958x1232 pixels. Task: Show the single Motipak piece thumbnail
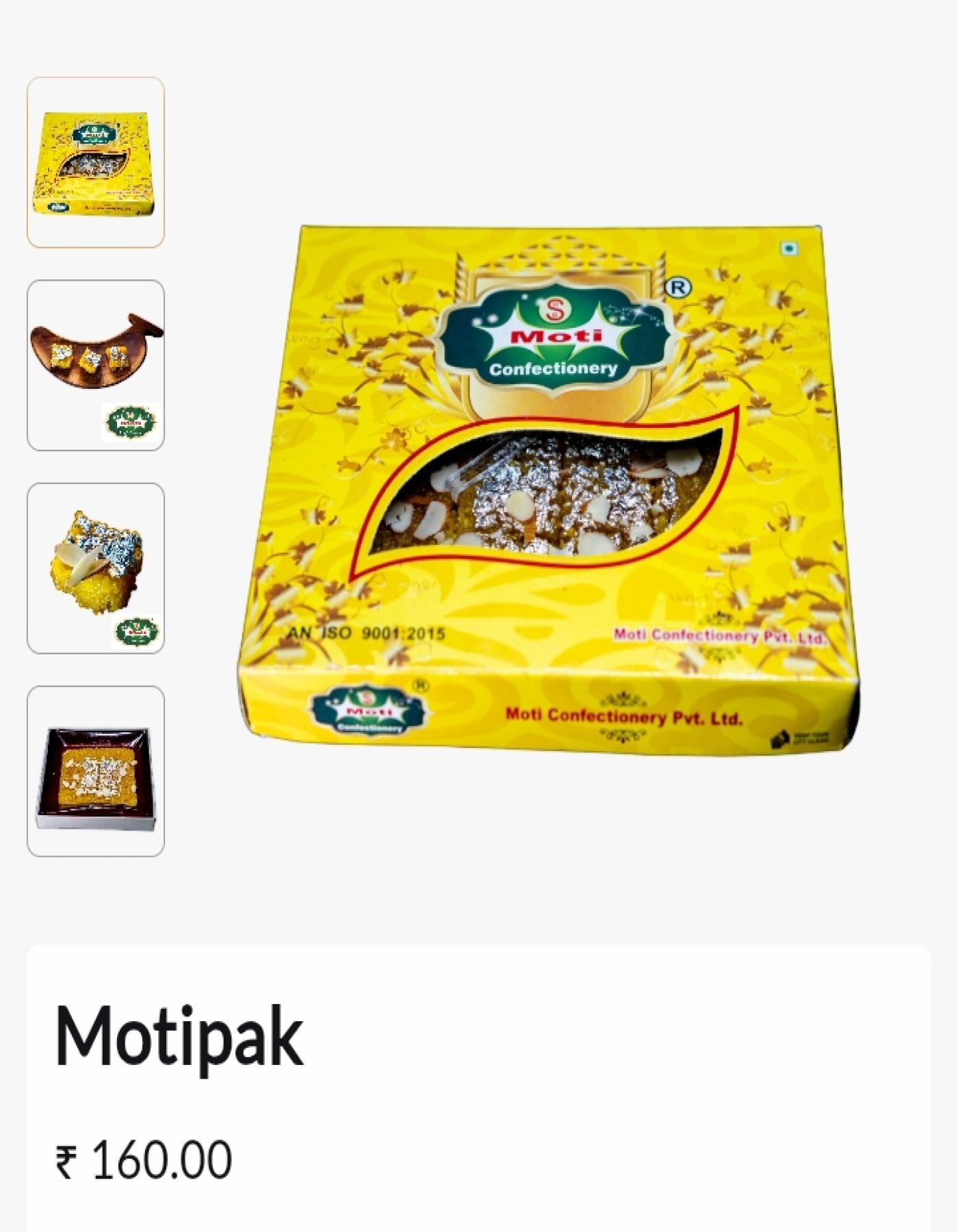tap(95, 568)
